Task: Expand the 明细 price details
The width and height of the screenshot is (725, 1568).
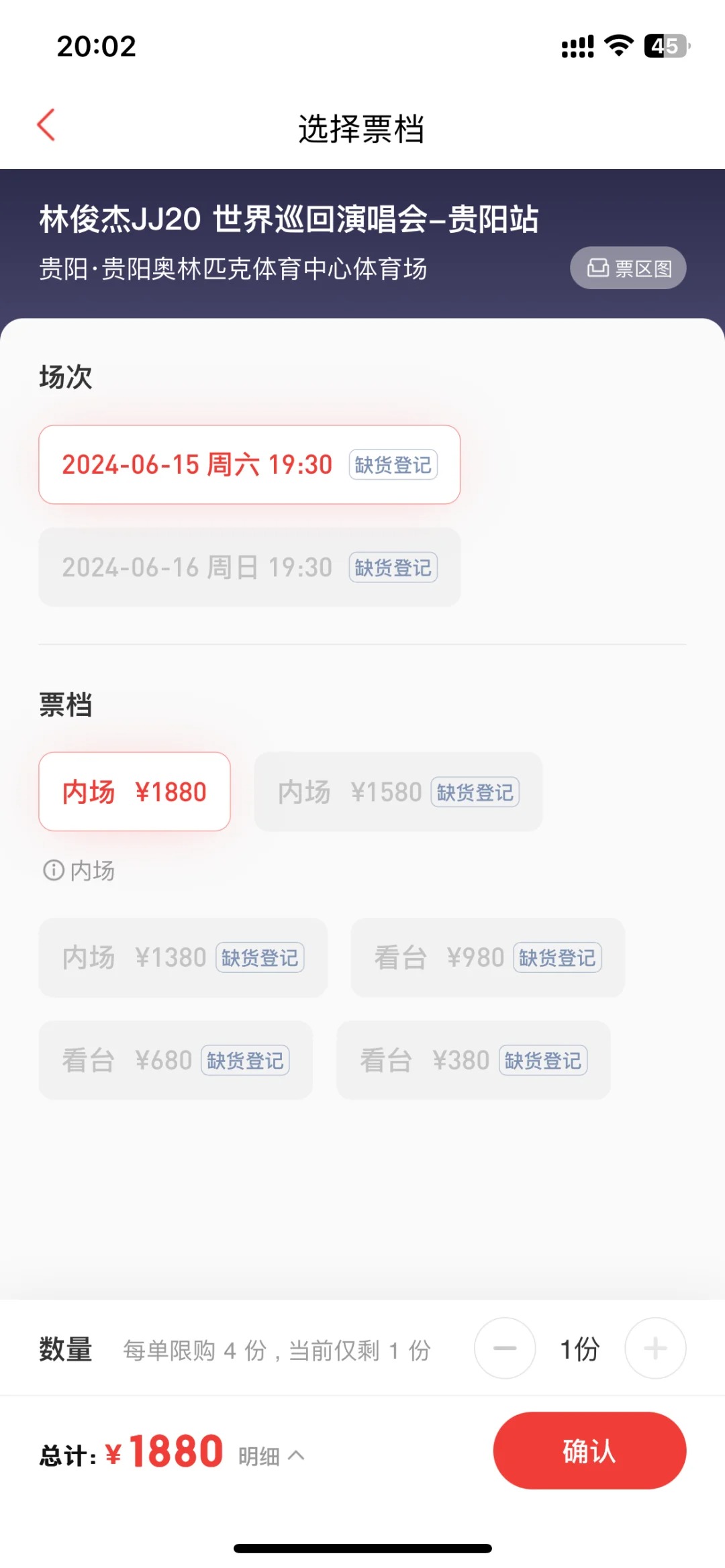Action: click(x=271, y=1456)
